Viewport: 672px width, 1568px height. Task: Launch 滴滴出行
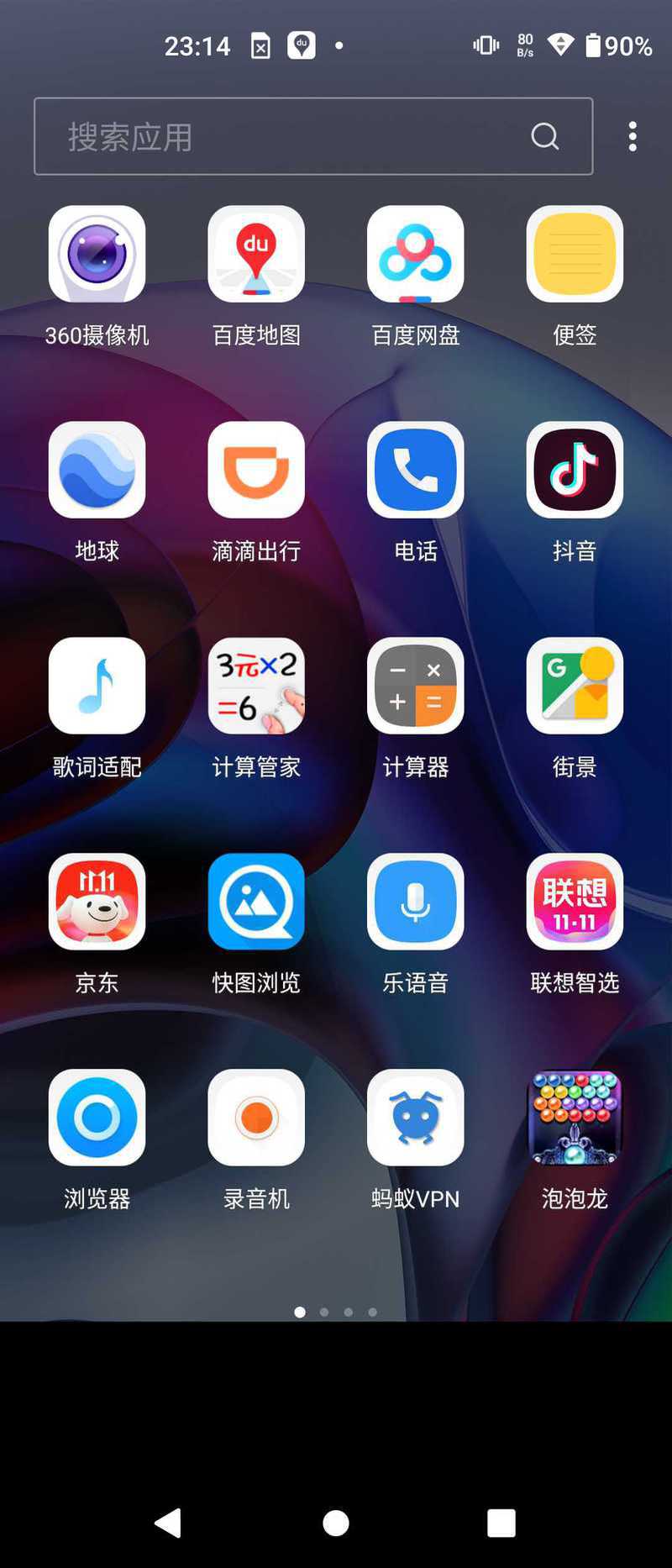click(x=256, y=471)
